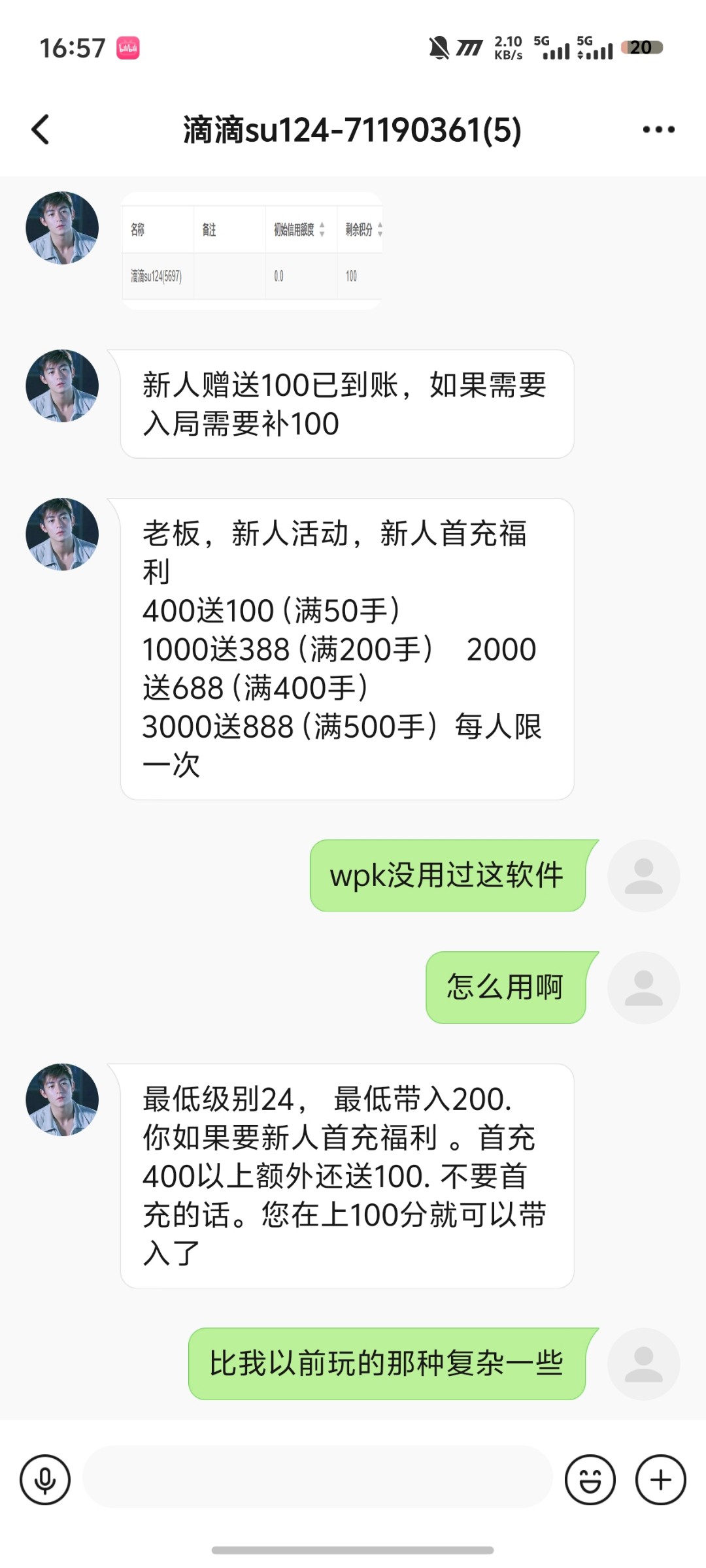Go back from the chat
The height and width of the screenshot is (1568, 706).
pyautogui.click(x=41, y=129)
